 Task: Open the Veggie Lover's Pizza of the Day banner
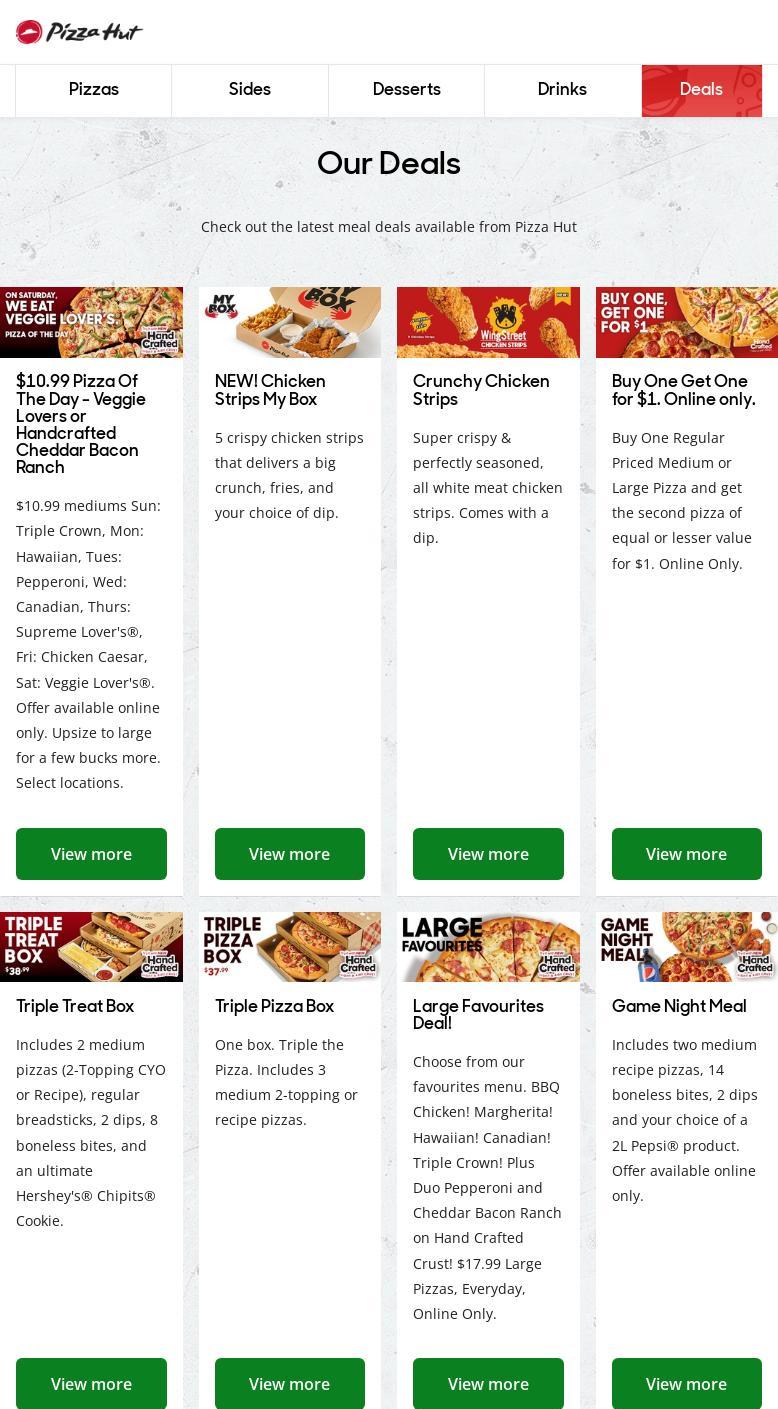[91, 322]
